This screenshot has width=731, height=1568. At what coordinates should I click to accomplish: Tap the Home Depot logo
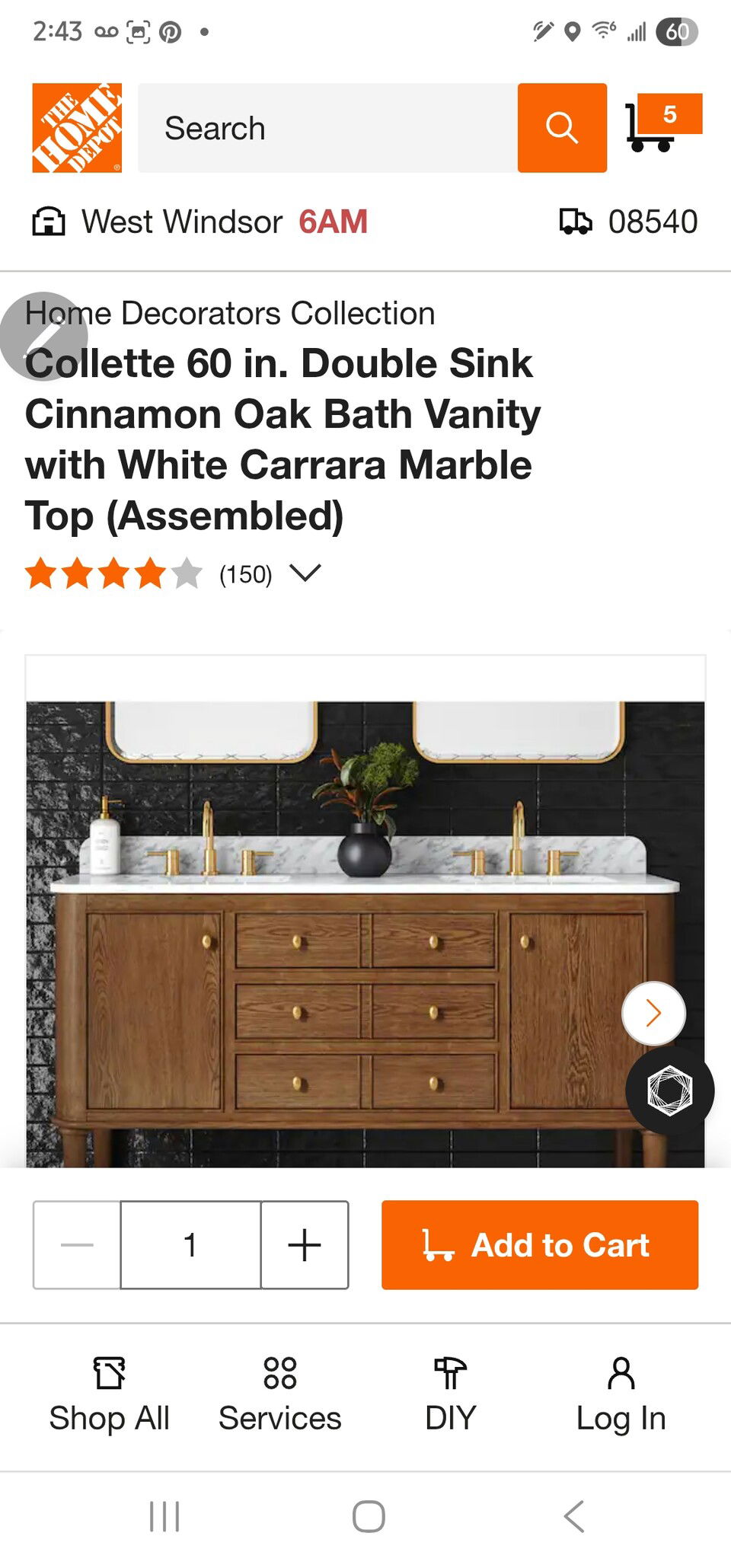tap(77, 128)
